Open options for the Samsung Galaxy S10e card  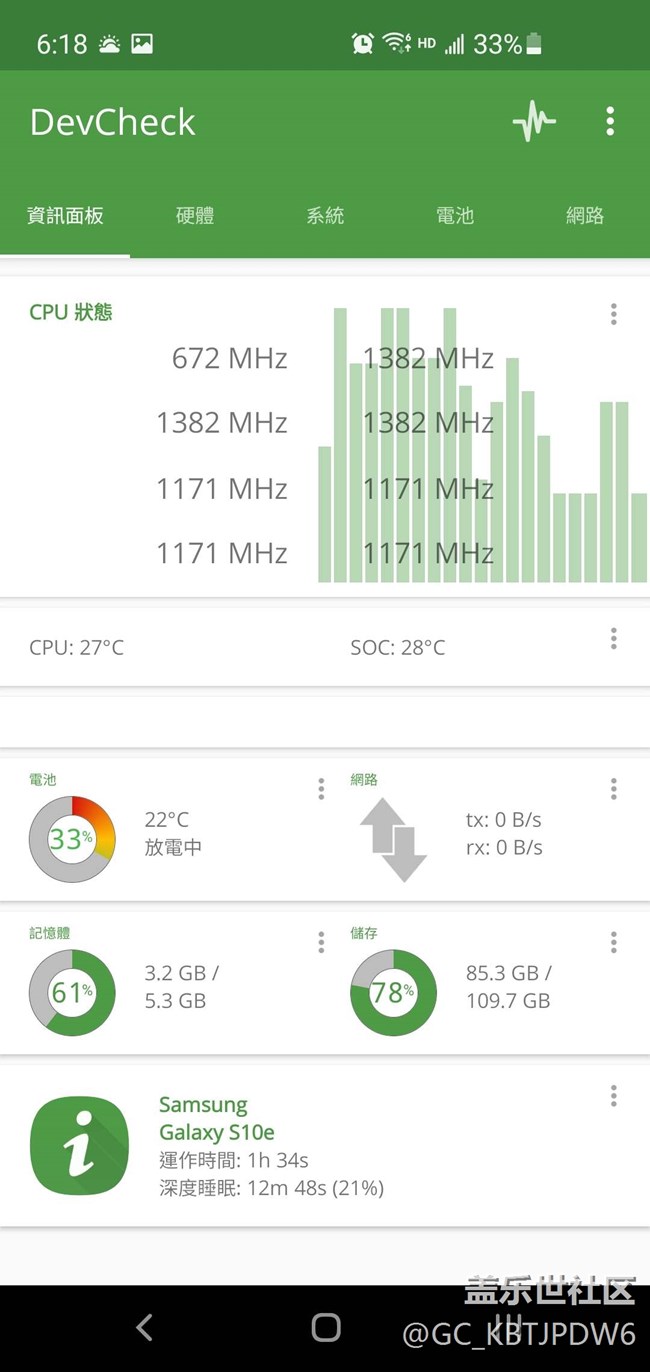(613, 1097)
